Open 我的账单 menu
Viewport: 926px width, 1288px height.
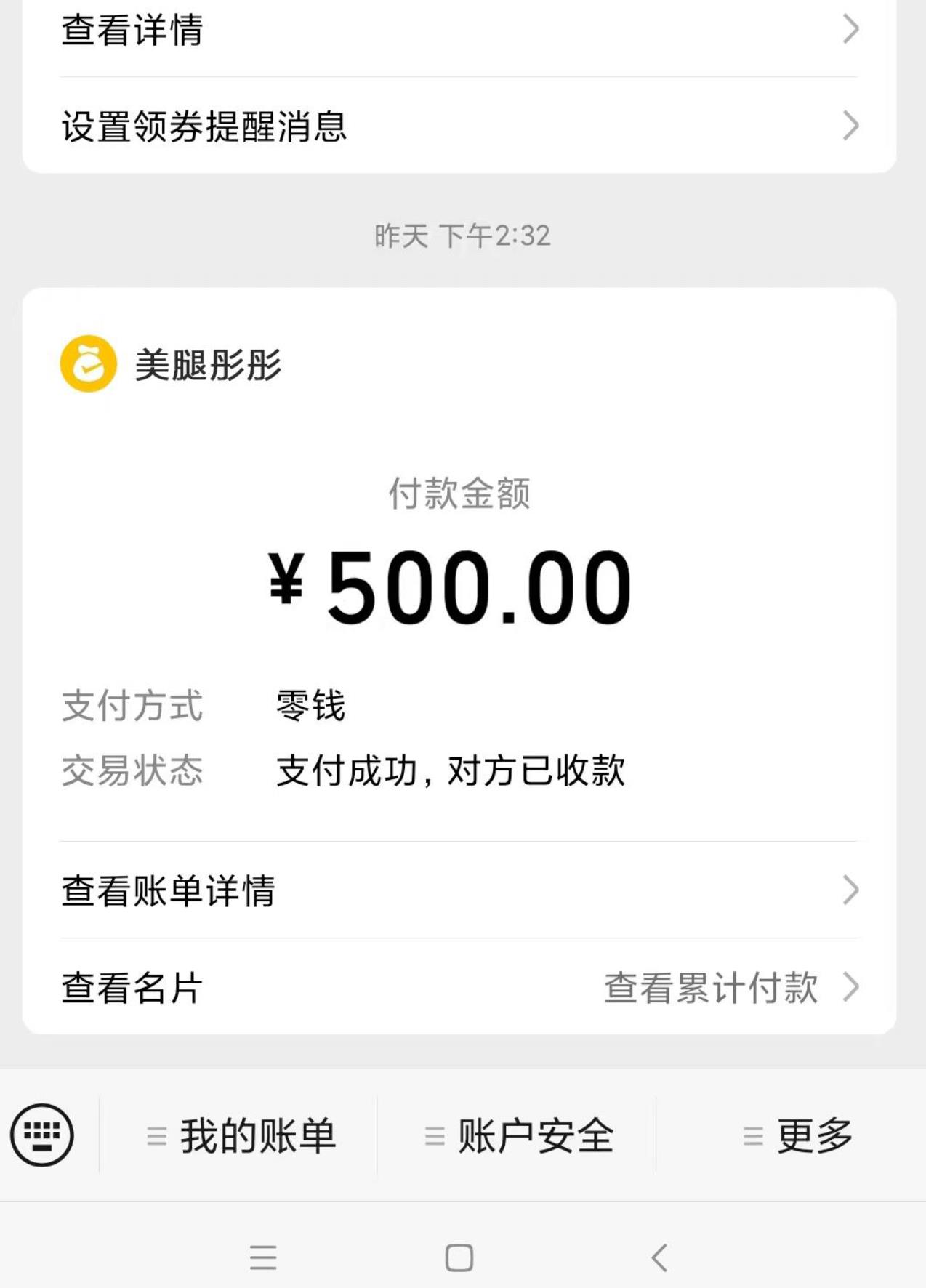coord(240,1135)
